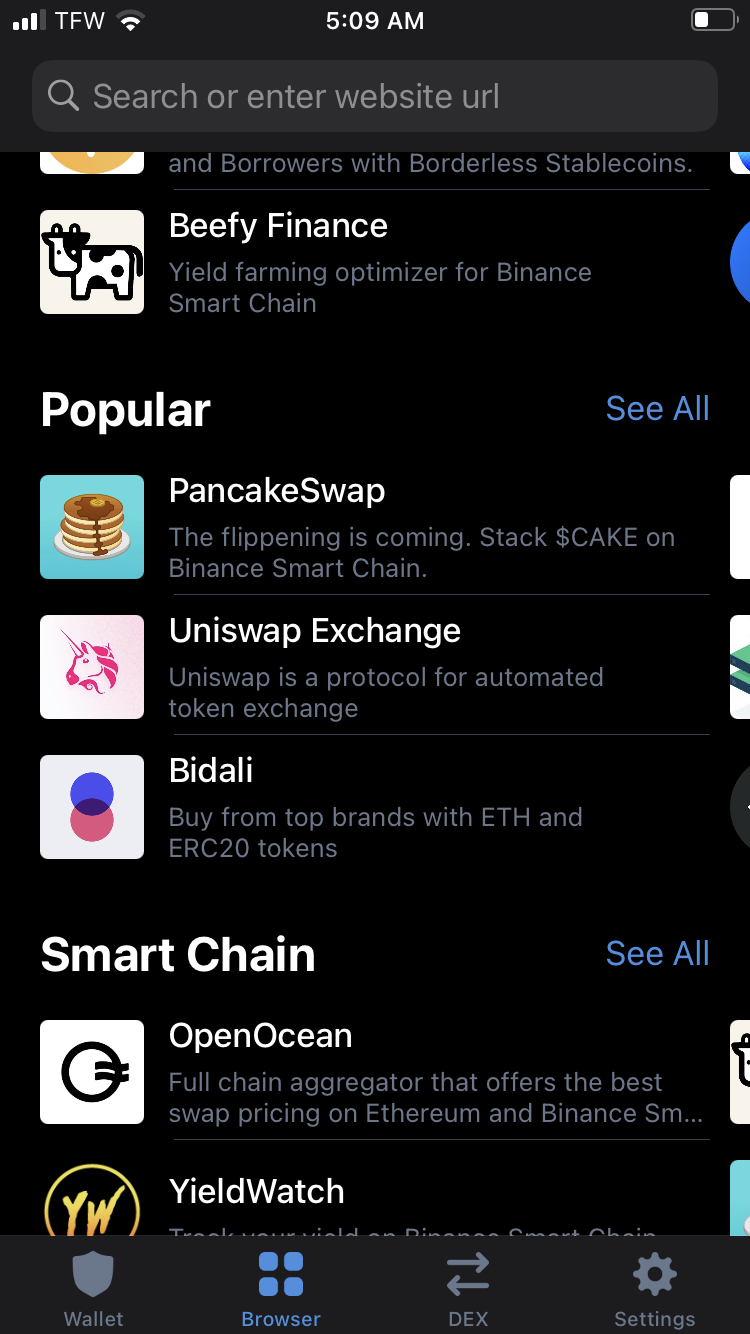This screenshot has width=750, height=1334.
Task: Open the Settings tab
Action: pos(653,1285)
